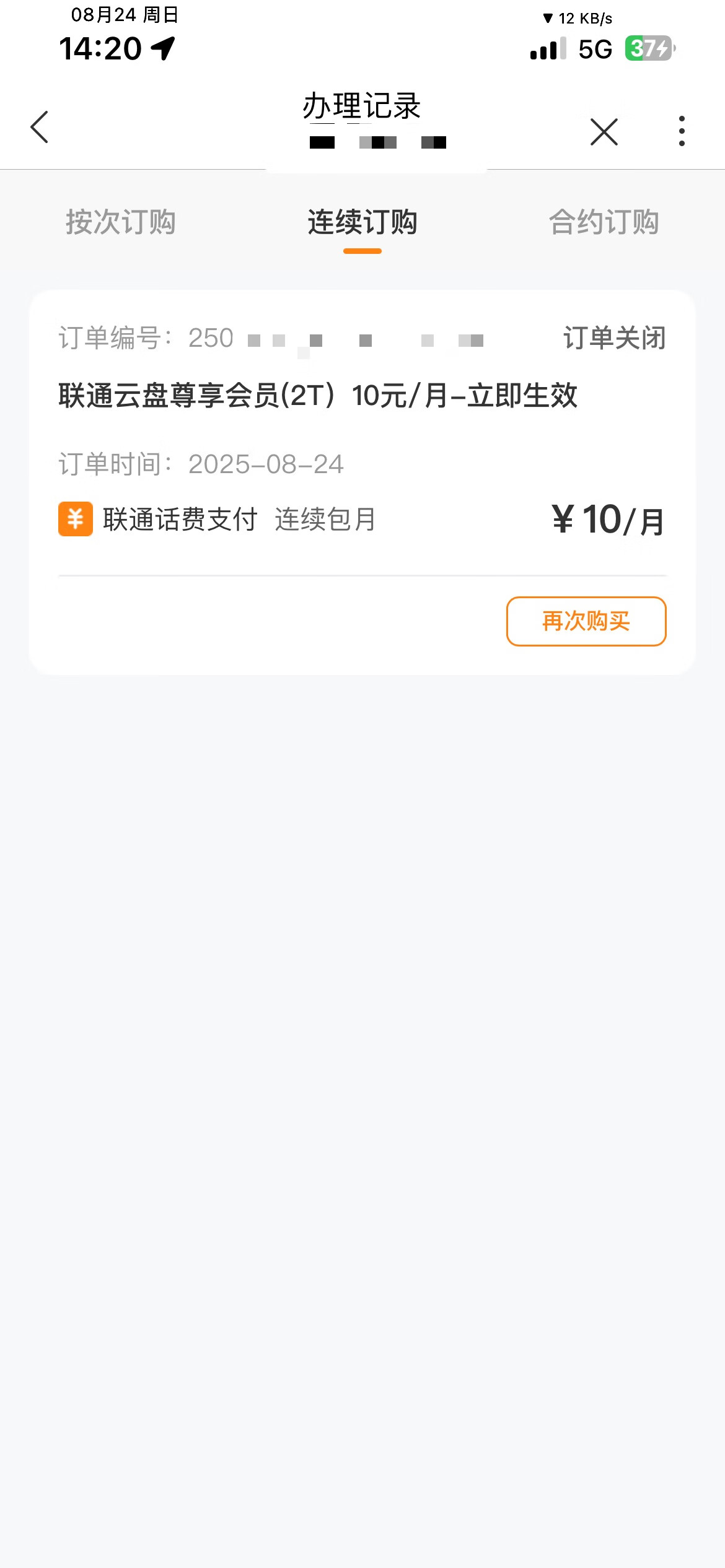The width and height of the screenshot is (725, 1568).
Task: Tap the 再次购买 button
Action: pos(586,621)
